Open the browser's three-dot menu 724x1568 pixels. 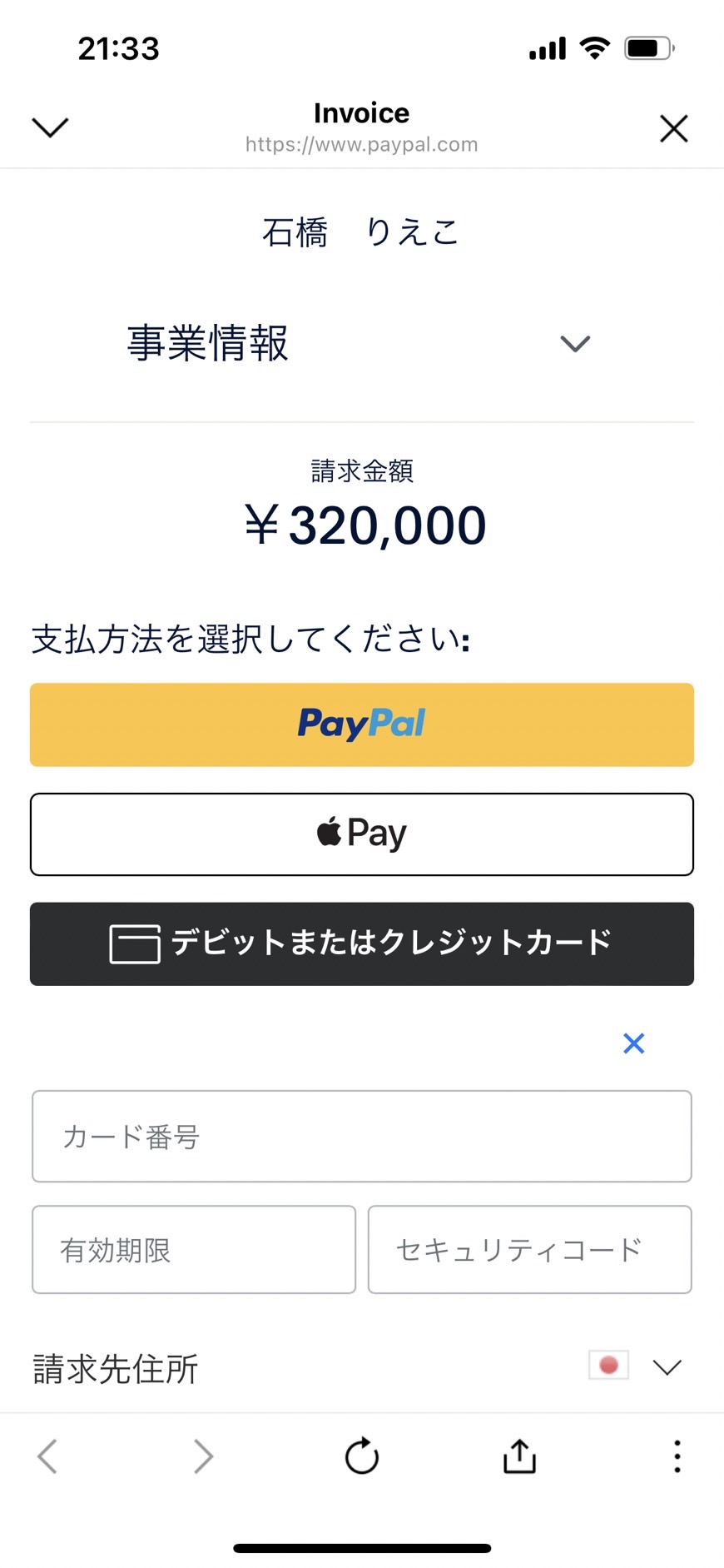click(677, 1456)
